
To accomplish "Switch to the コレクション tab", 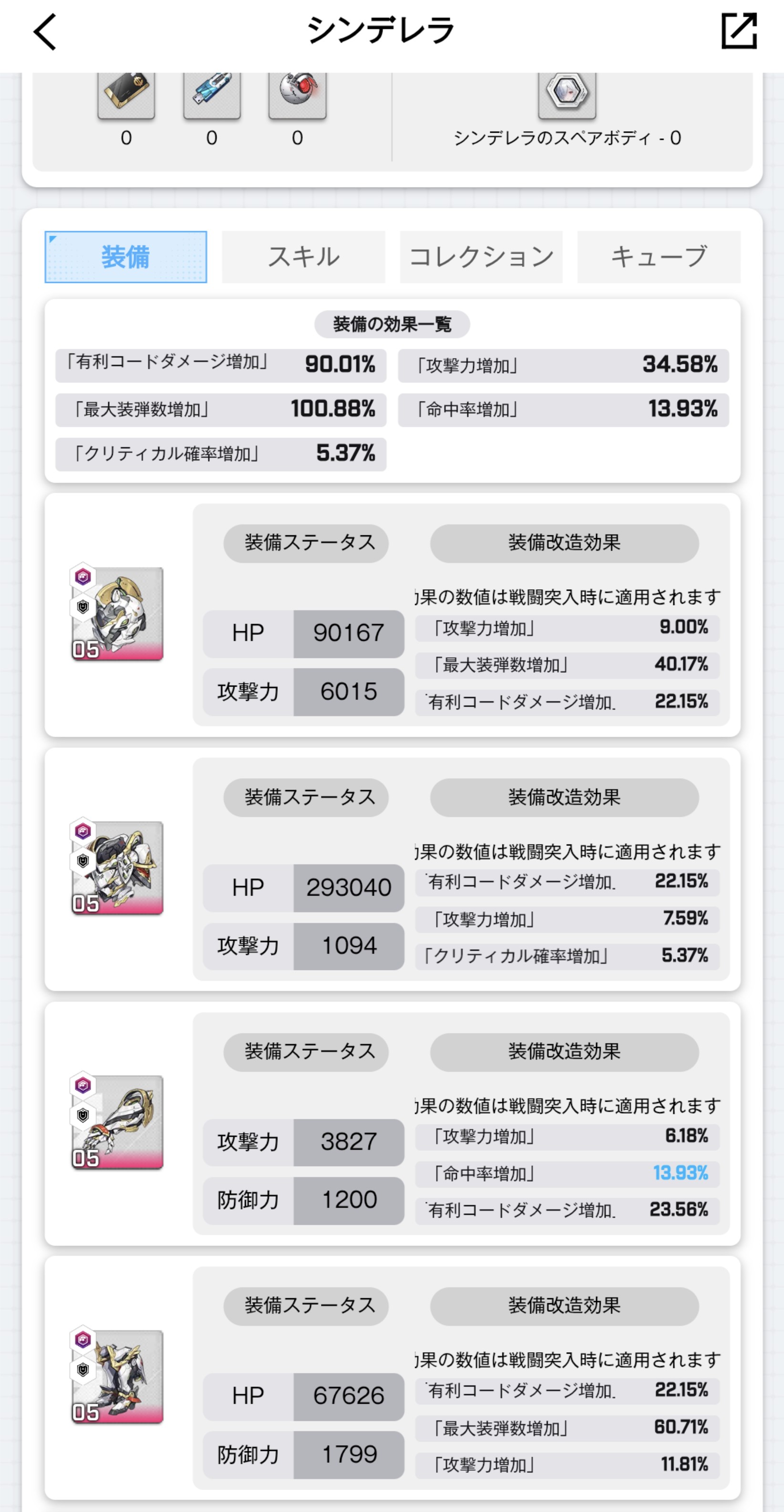I will [x=481, y=257].
